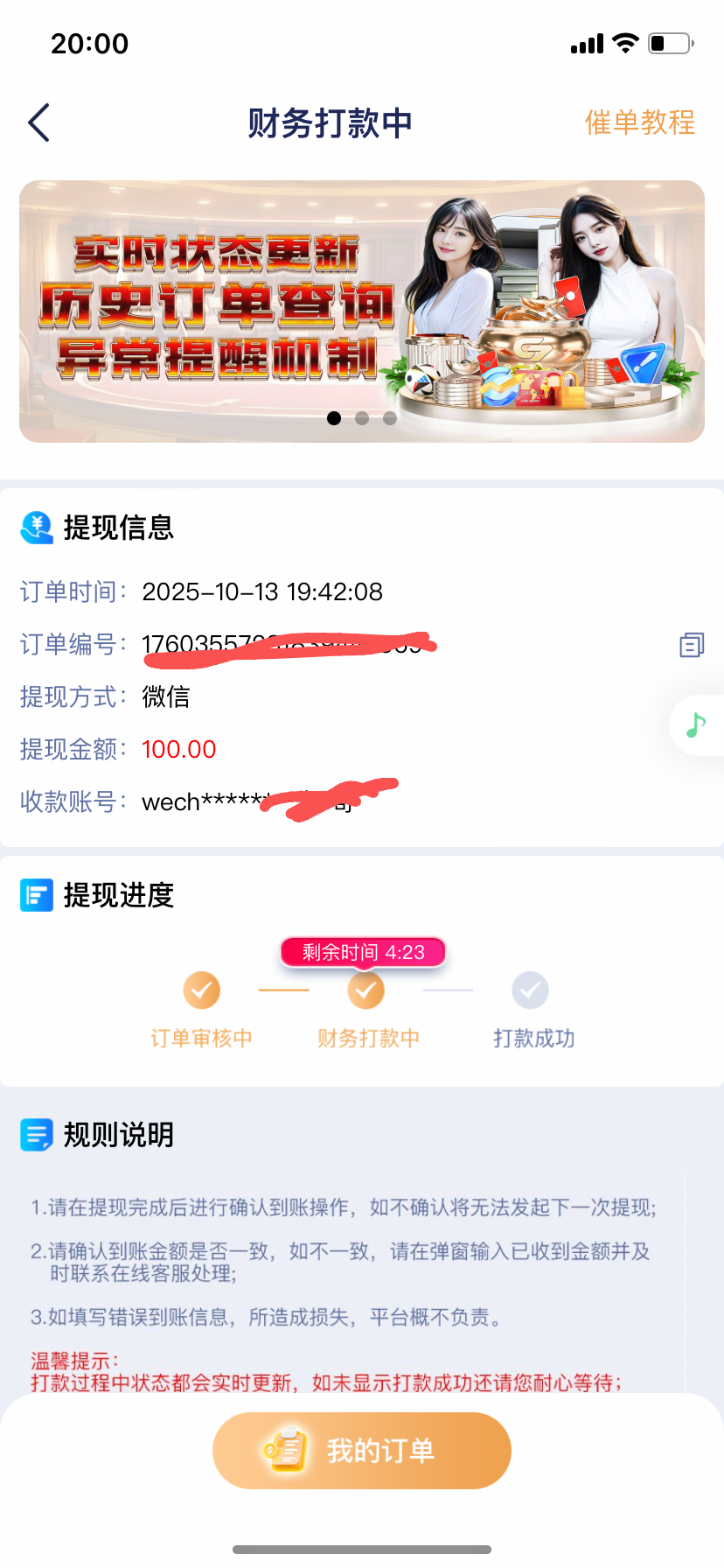Image resolution: width=724 pixels, height=1568 pixels.
Task: Open the 催单教程 tutorial link
Action: tap(639, 122)
